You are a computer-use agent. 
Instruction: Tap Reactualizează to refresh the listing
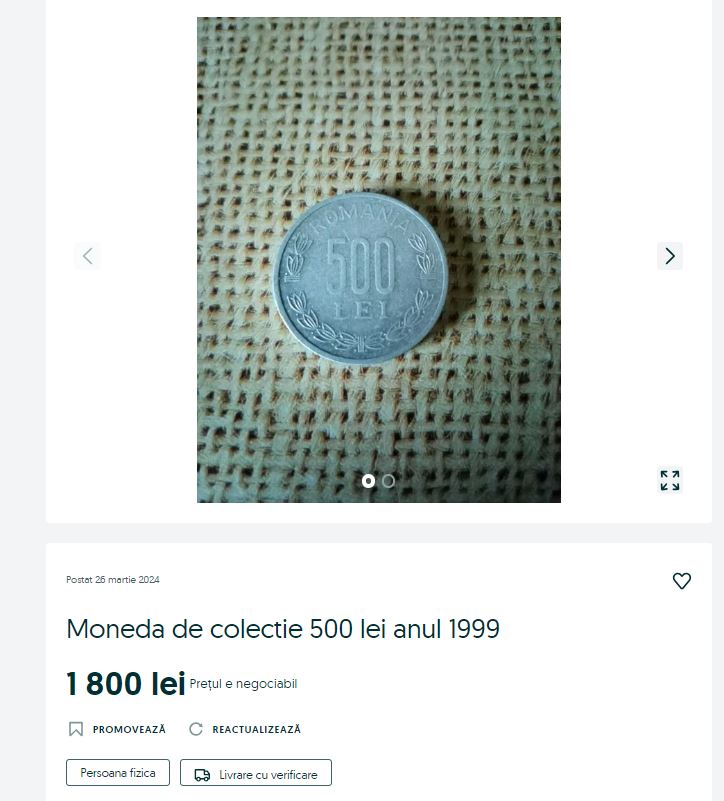pos(245,730)
